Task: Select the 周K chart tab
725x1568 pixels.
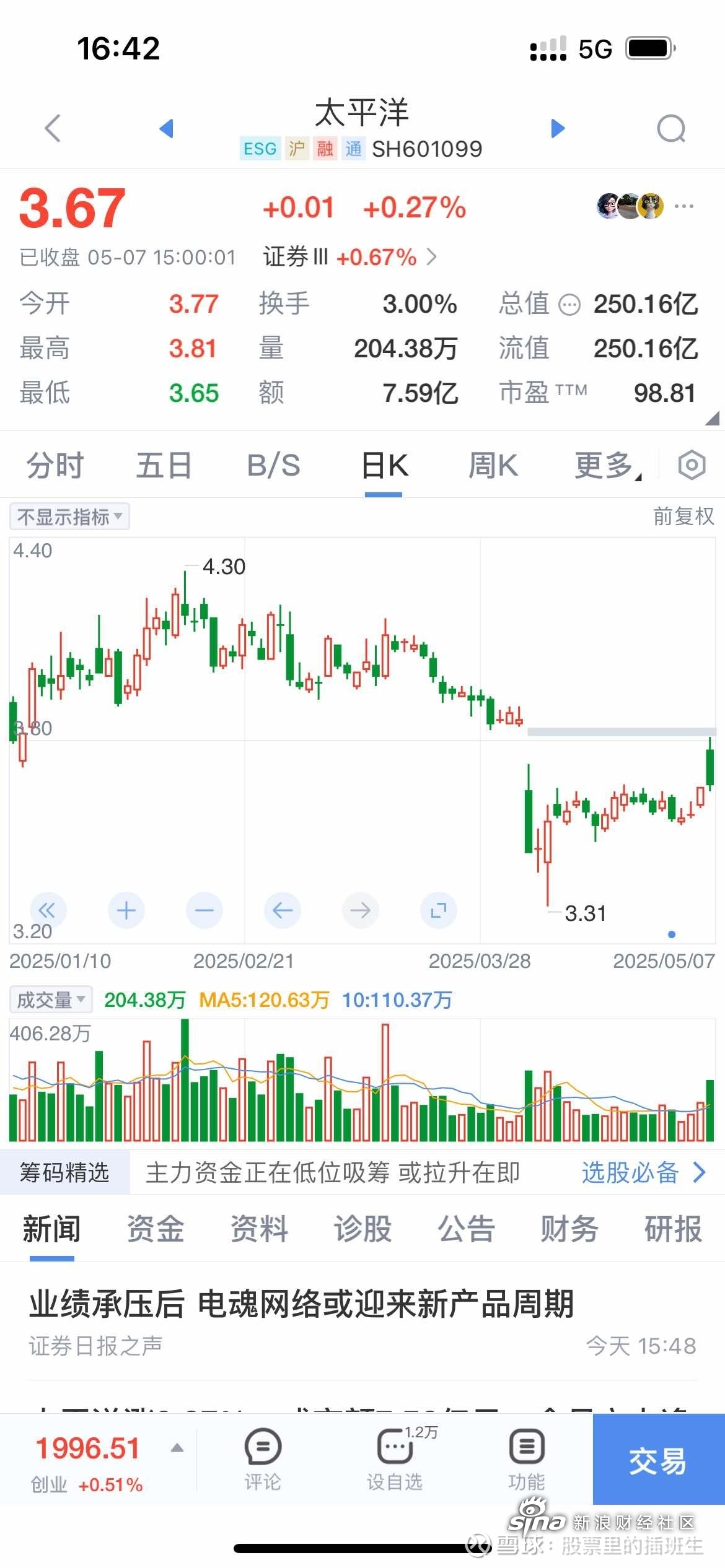Action: pos(493,465)
